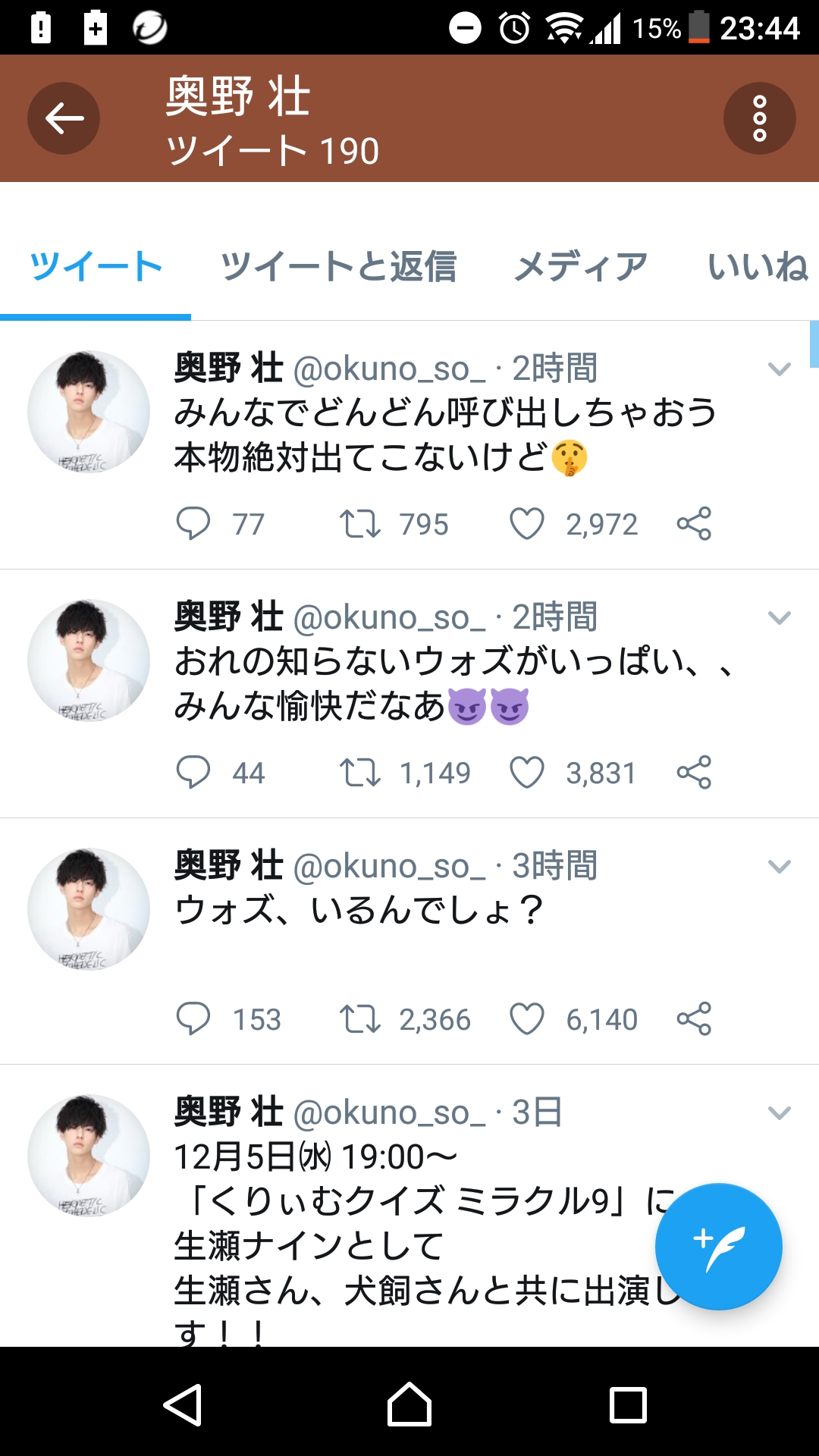Reply to the ウォズ、いるんでしょ？ tweet
The image size is (819, 1456).
[193, 1018]
